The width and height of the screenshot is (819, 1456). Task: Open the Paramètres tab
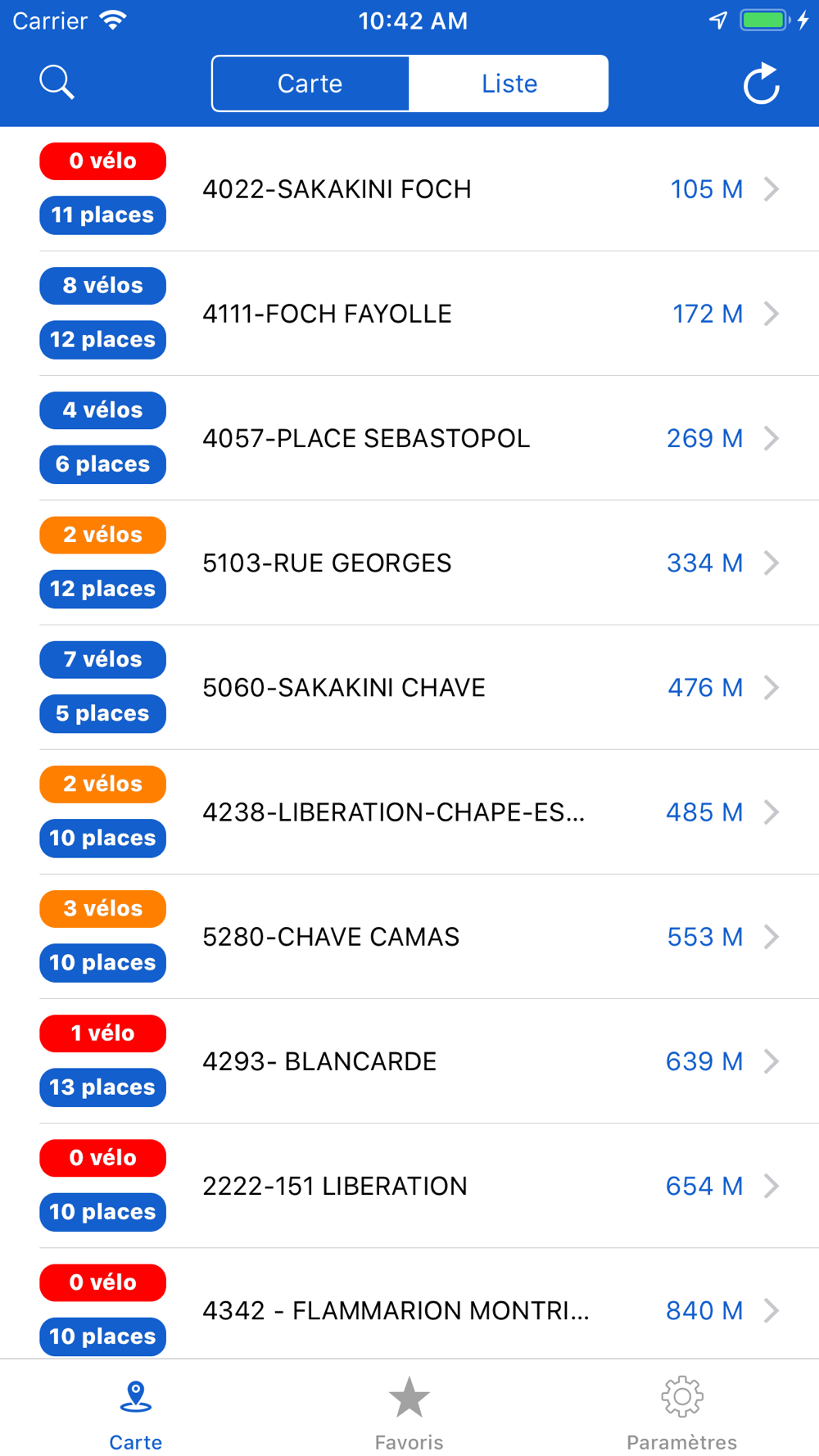682,1413
